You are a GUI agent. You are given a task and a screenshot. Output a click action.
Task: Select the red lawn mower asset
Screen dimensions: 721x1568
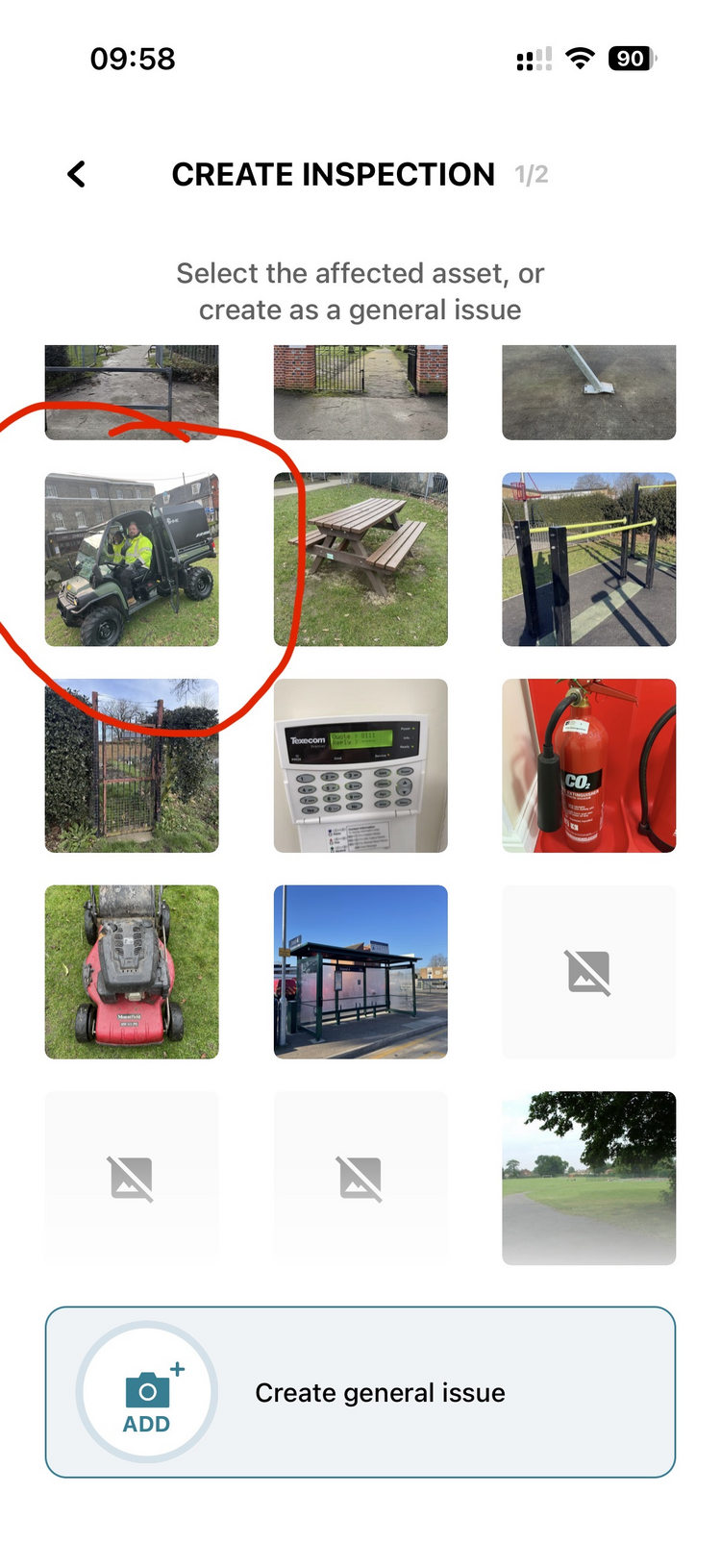pyautogui.click(x=131, y=971)
